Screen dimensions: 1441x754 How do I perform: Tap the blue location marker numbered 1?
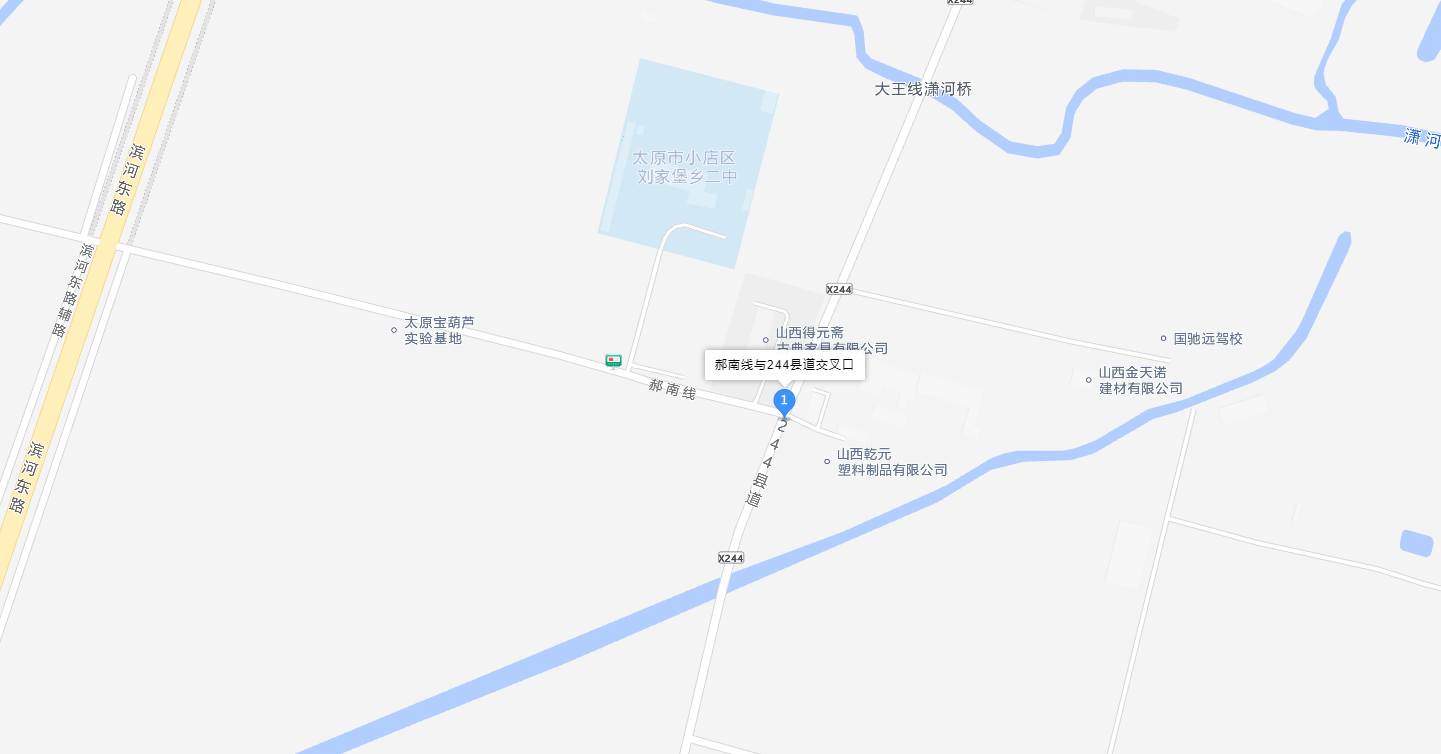pyautogui.click(x=785, y=402)
